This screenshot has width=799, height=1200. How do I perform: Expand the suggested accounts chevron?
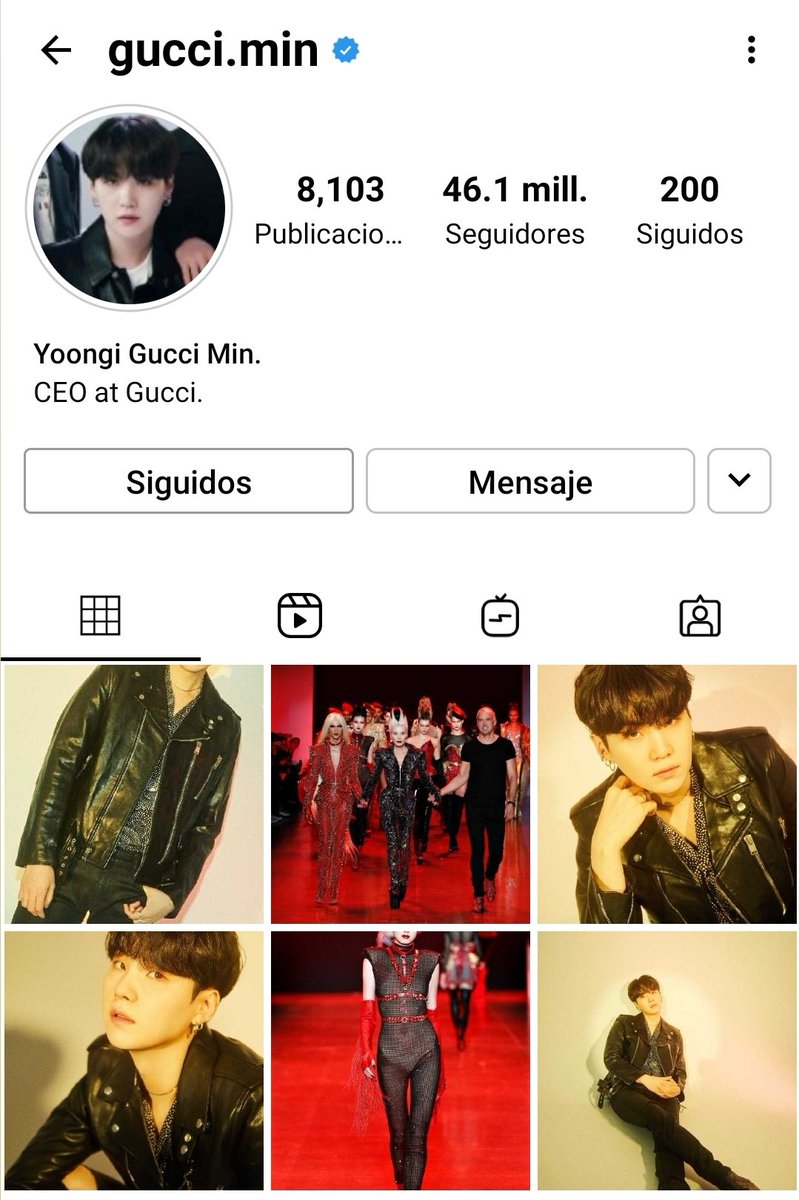pos(740,480)
